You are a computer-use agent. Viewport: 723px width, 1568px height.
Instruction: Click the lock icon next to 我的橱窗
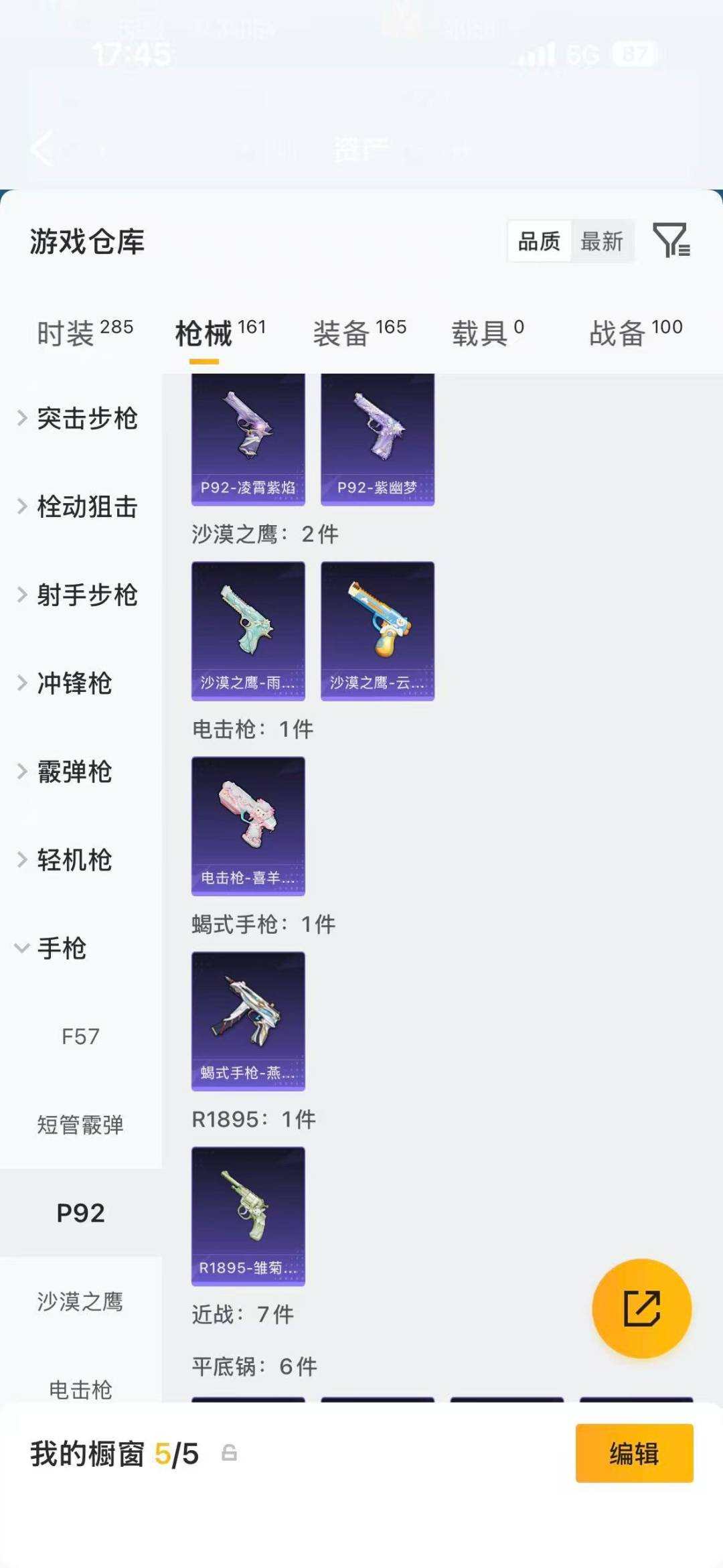tap(228, 1455)
